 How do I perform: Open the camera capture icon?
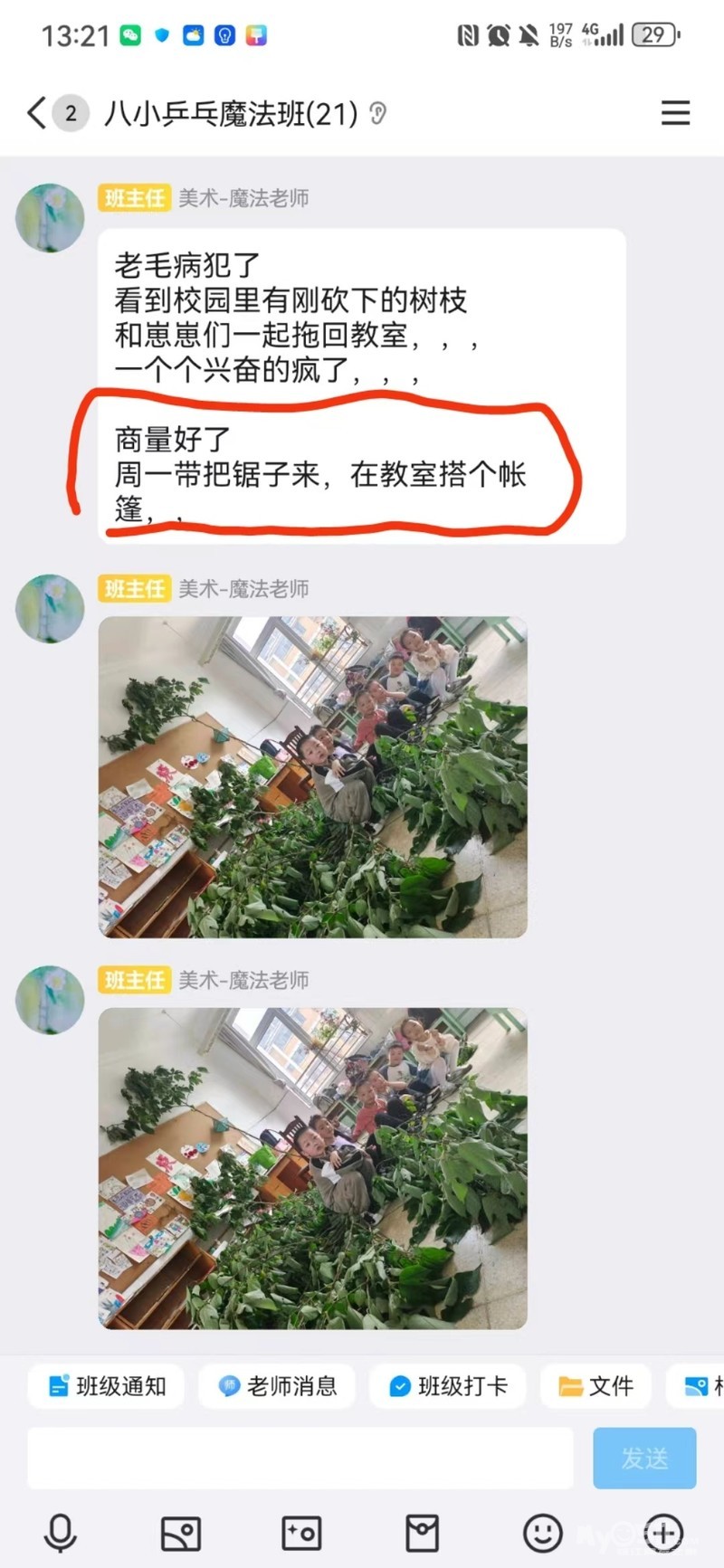coord(301,1533)
